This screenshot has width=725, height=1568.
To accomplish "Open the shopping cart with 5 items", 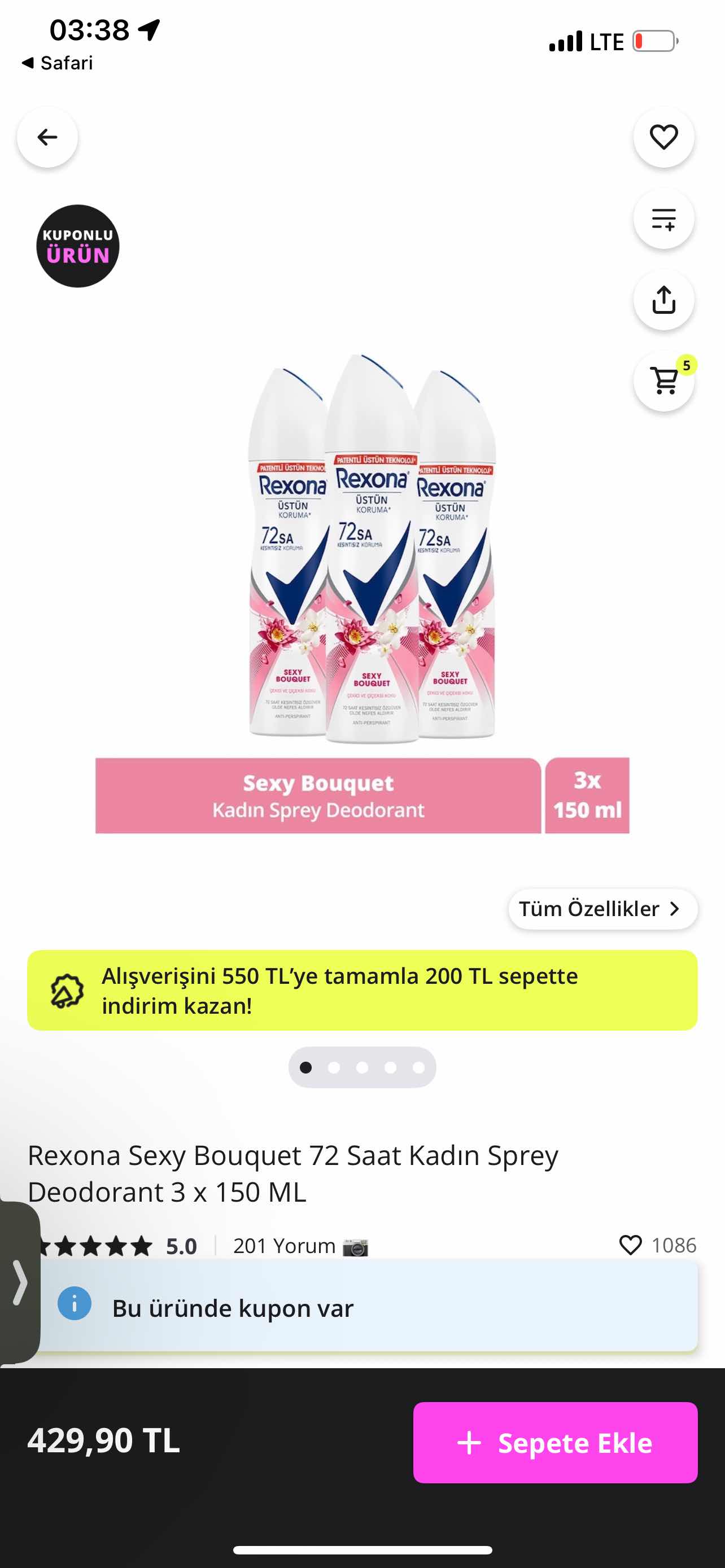I will pyautogui.click(x=663, y=382).
